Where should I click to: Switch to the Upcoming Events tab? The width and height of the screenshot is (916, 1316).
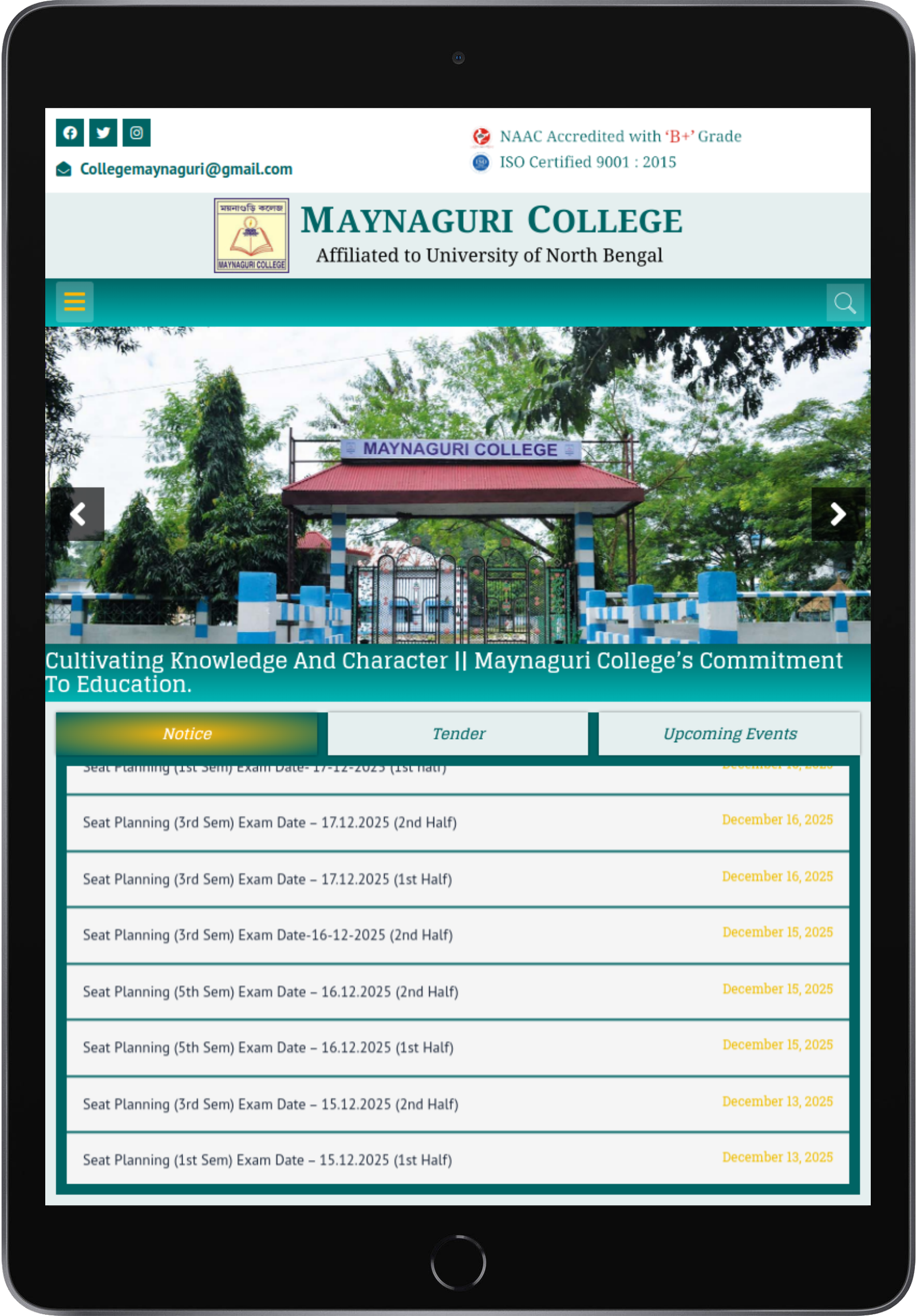tap(729, 734)
